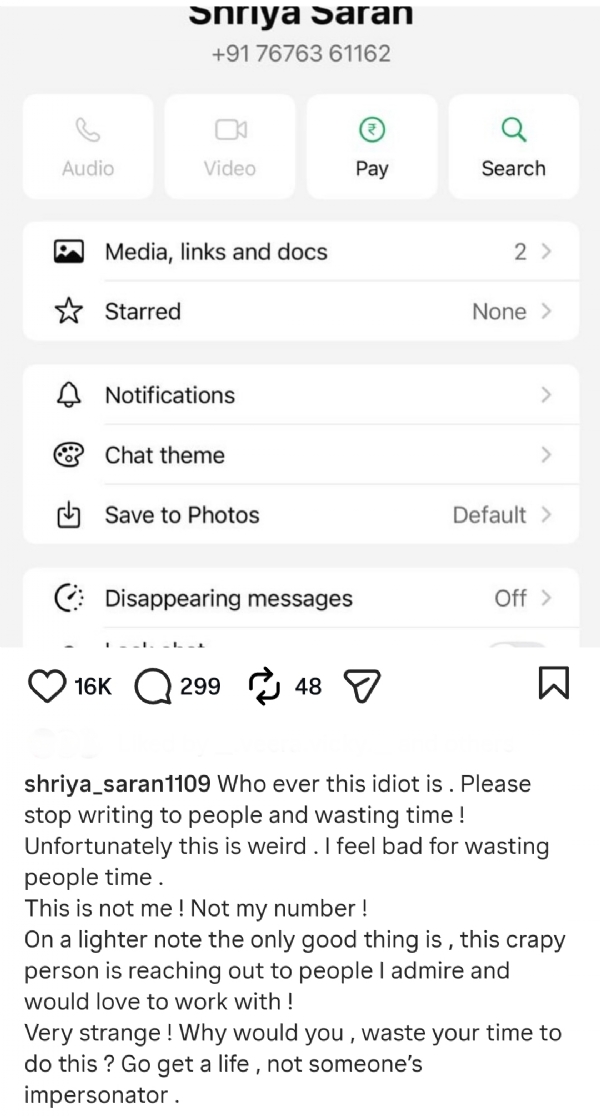Open the comments on this post
Viewport: 600px width, 1116px height.
[x=151, y=686]
